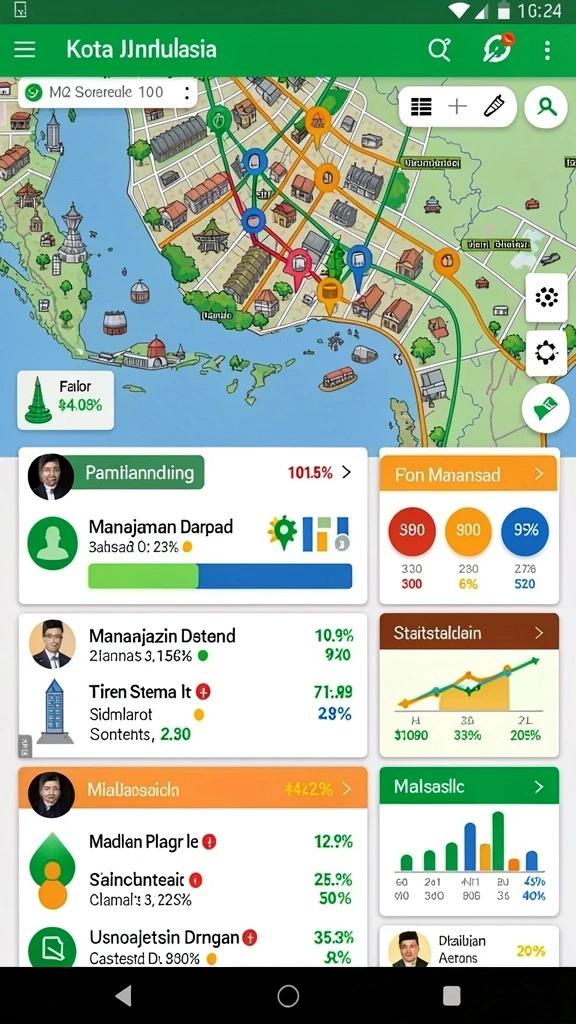Open the Madlan Plagr le row
The height and width of the screenshot is (1024, 576).
click(x=193, y=841)
